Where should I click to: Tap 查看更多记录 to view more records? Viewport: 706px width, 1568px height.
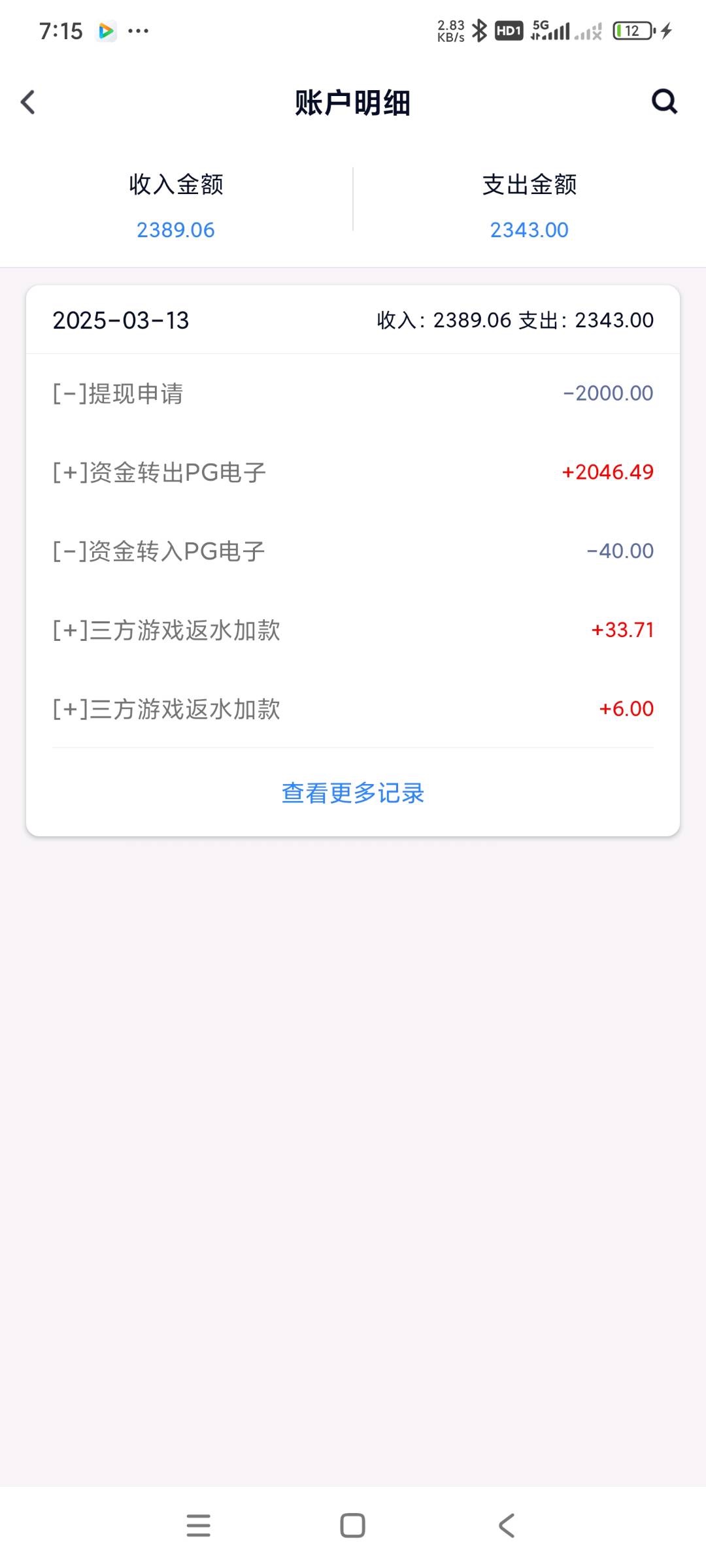tap(353, 793)
